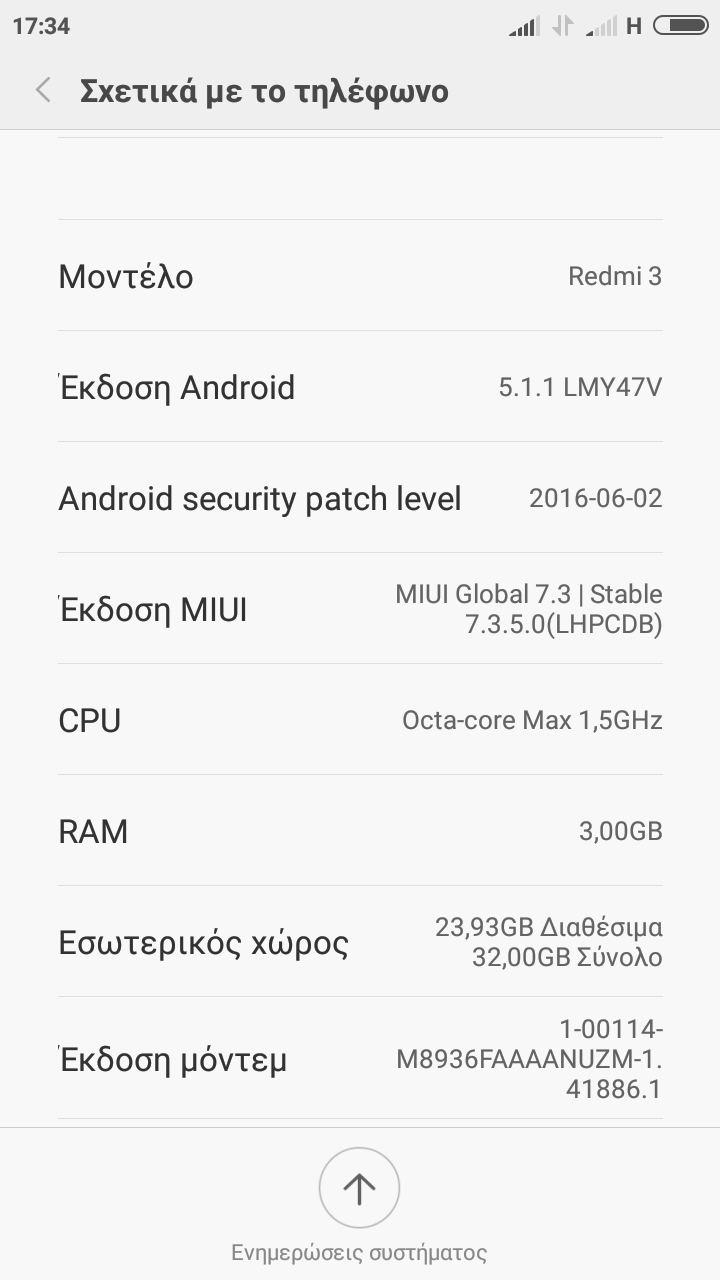This screenshot has height=1280, width=720.
Task: Select the RAM 3,00GB row
Action: click(360, 831)
